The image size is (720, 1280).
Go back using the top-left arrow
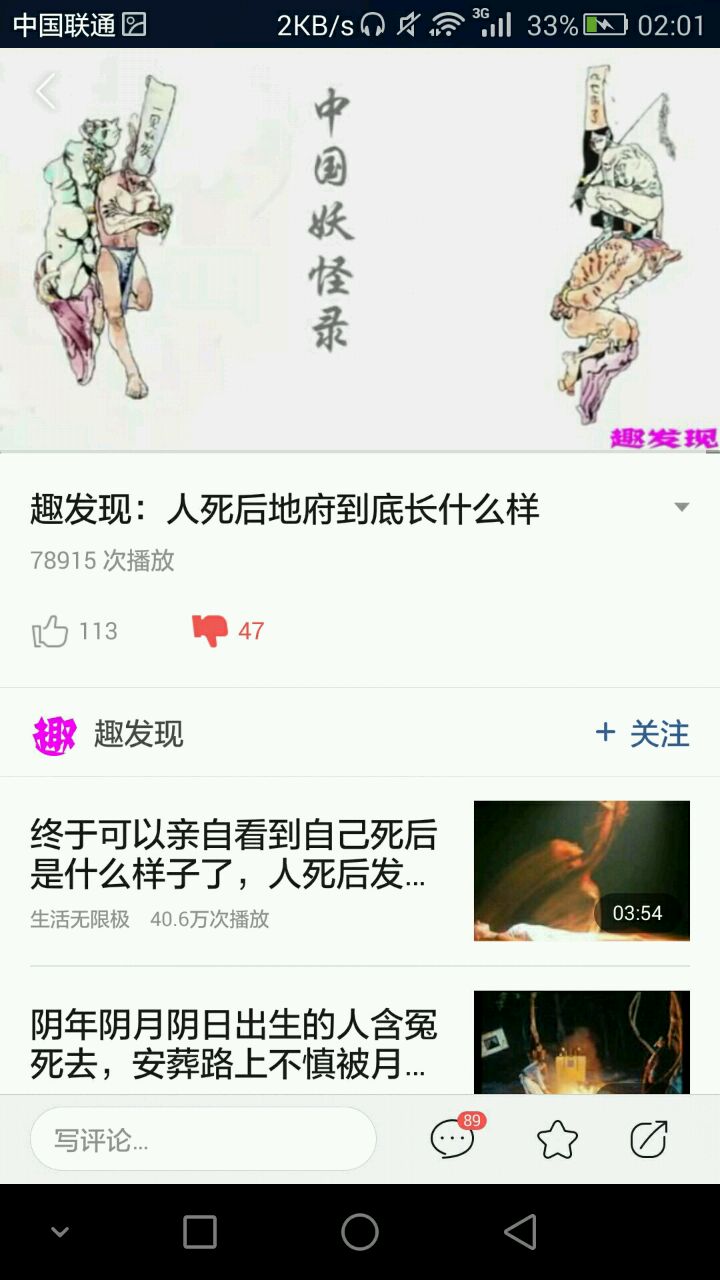(46, 92)
